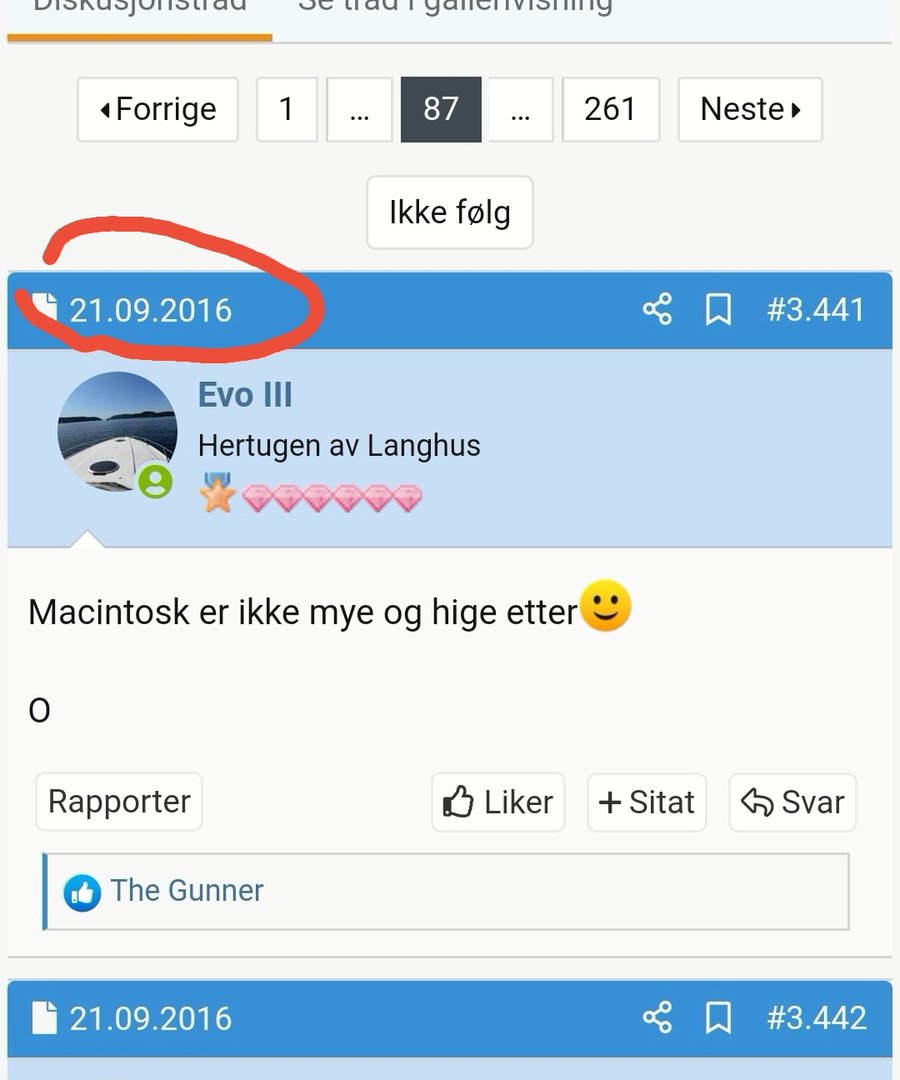Screen dimensions: 900x1080
Task: View Evo III's avatar picture
Action: point(117,431)
